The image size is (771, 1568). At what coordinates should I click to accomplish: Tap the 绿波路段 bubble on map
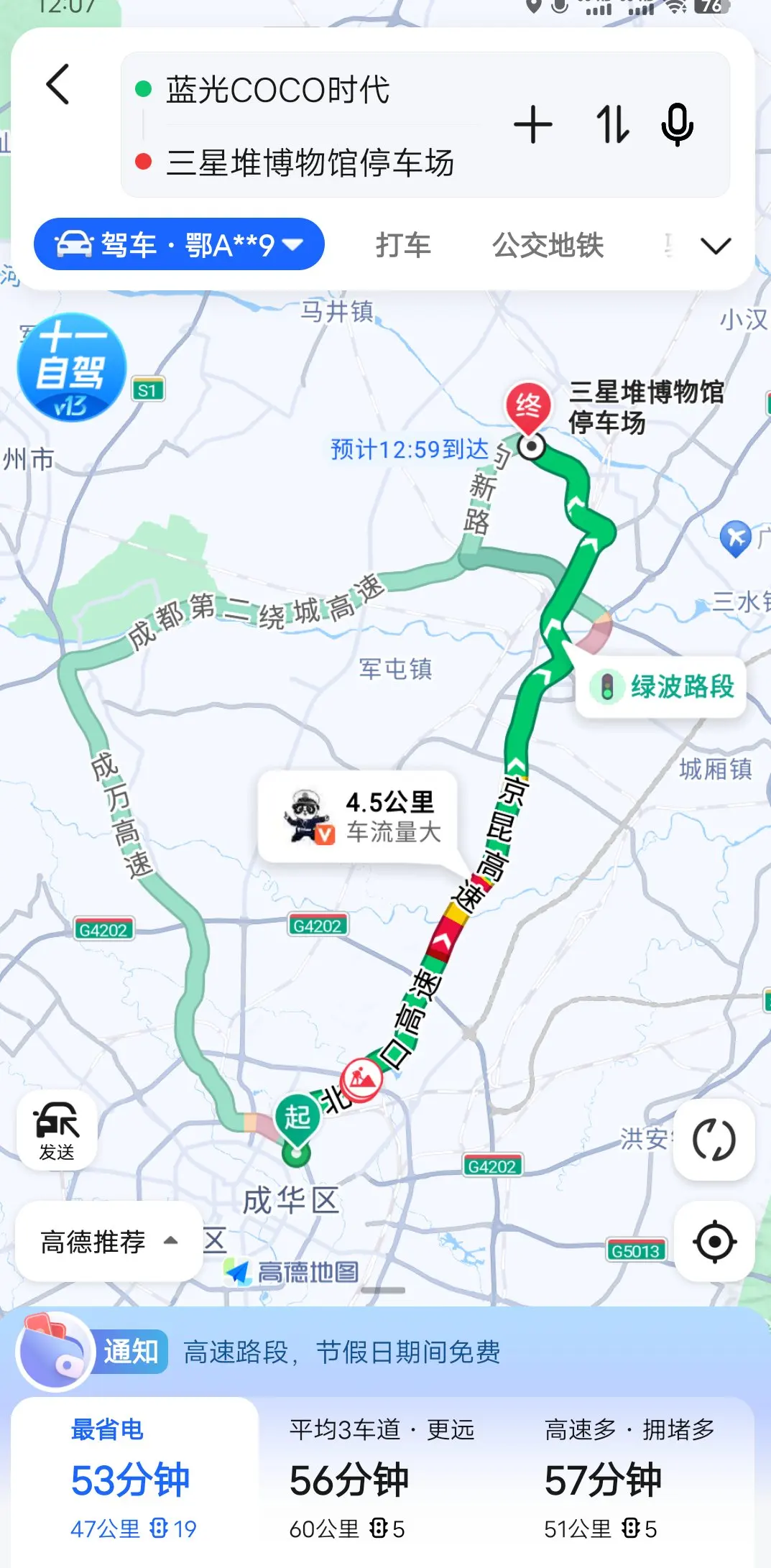(x=661, y=687)
